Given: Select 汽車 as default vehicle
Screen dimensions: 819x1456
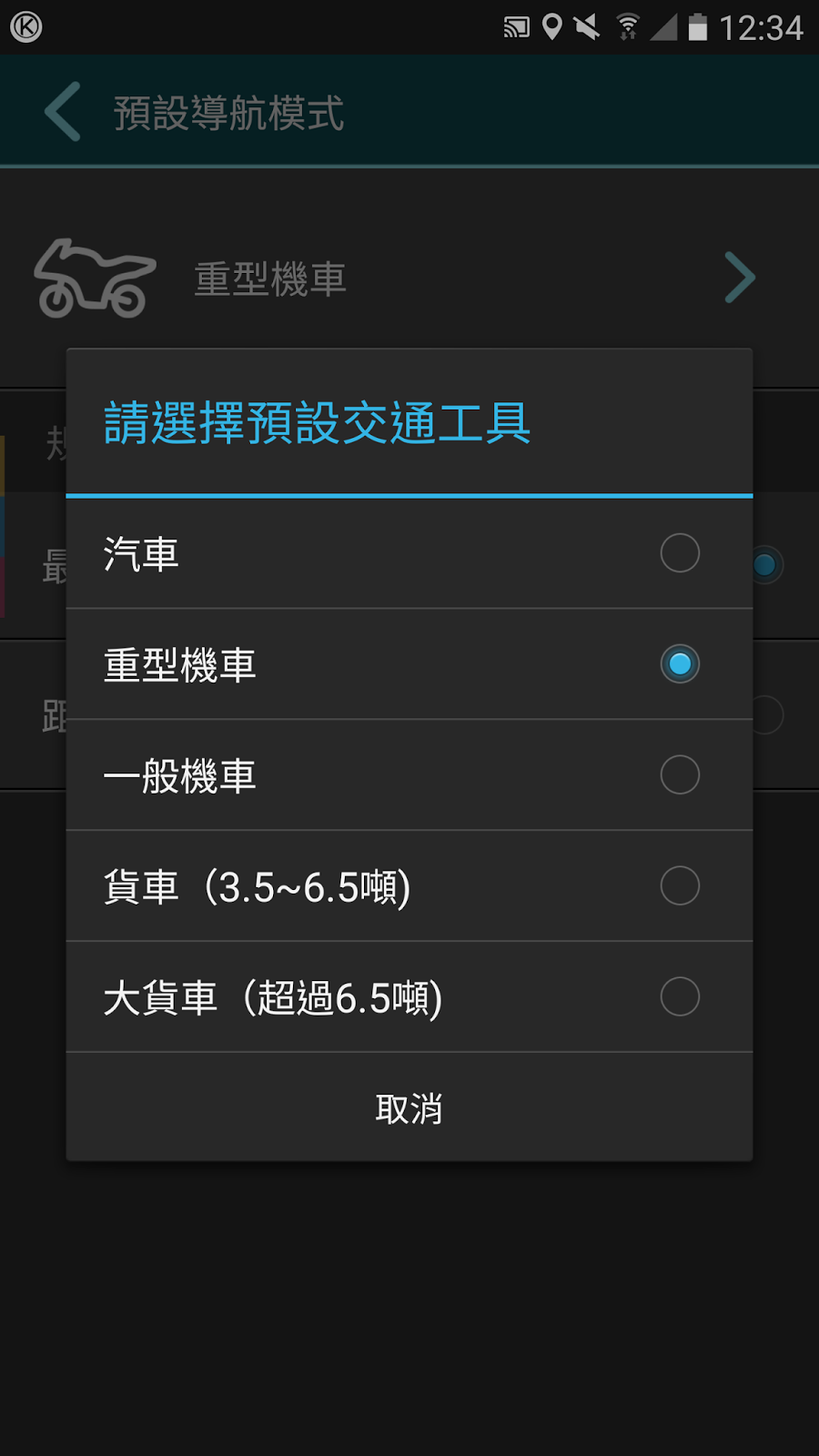Looking at the screenshot, I should [x=409, y=553].
